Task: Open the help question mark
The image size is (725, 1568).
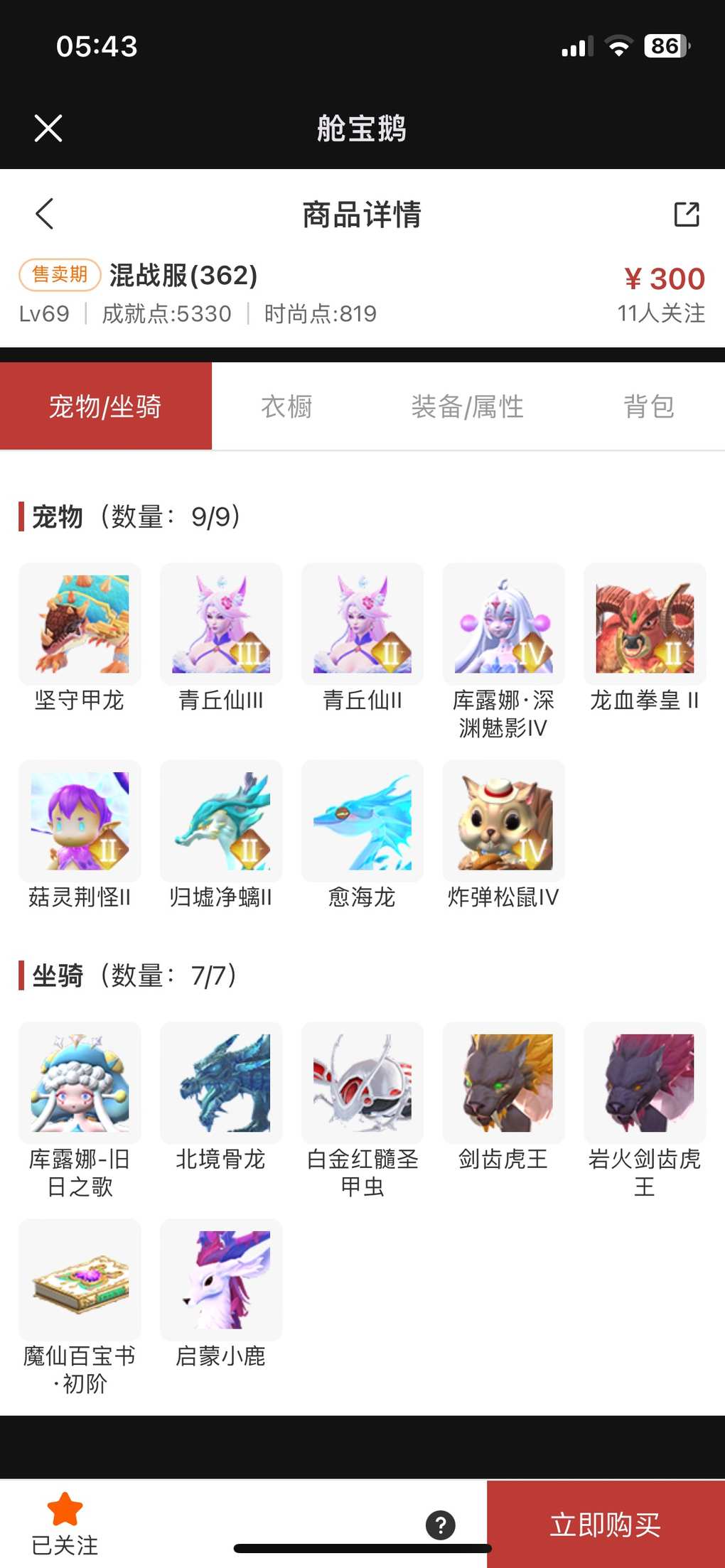Action: [441, 1525]
